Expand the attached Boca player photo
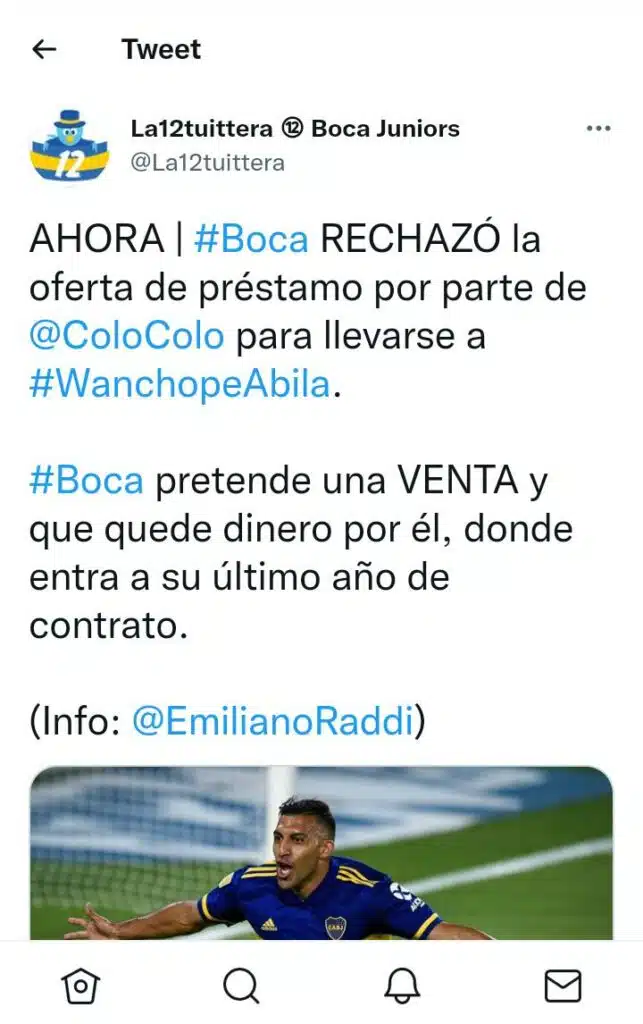 320,853
